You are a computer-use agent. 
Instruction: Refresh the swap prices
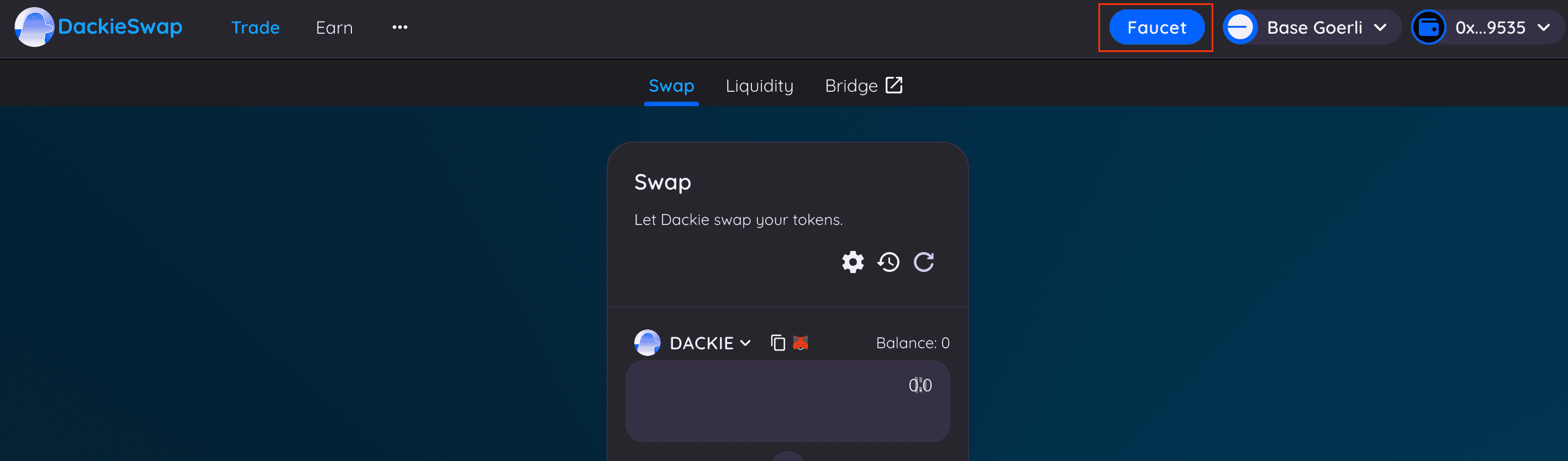(x=923, y=262)
